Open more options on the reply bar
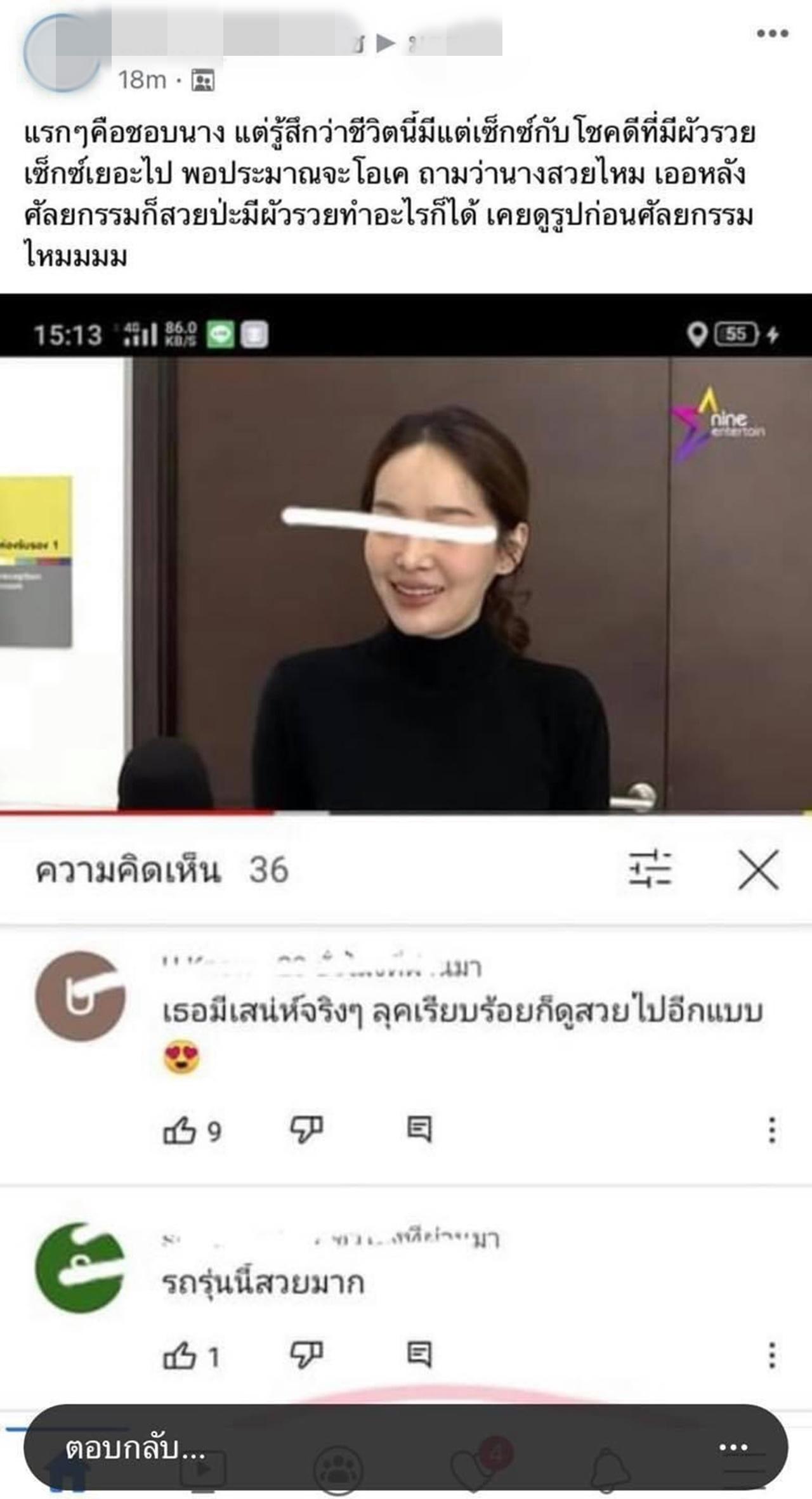This screenshot has width=812, height=1499. tap(733, 1448)
